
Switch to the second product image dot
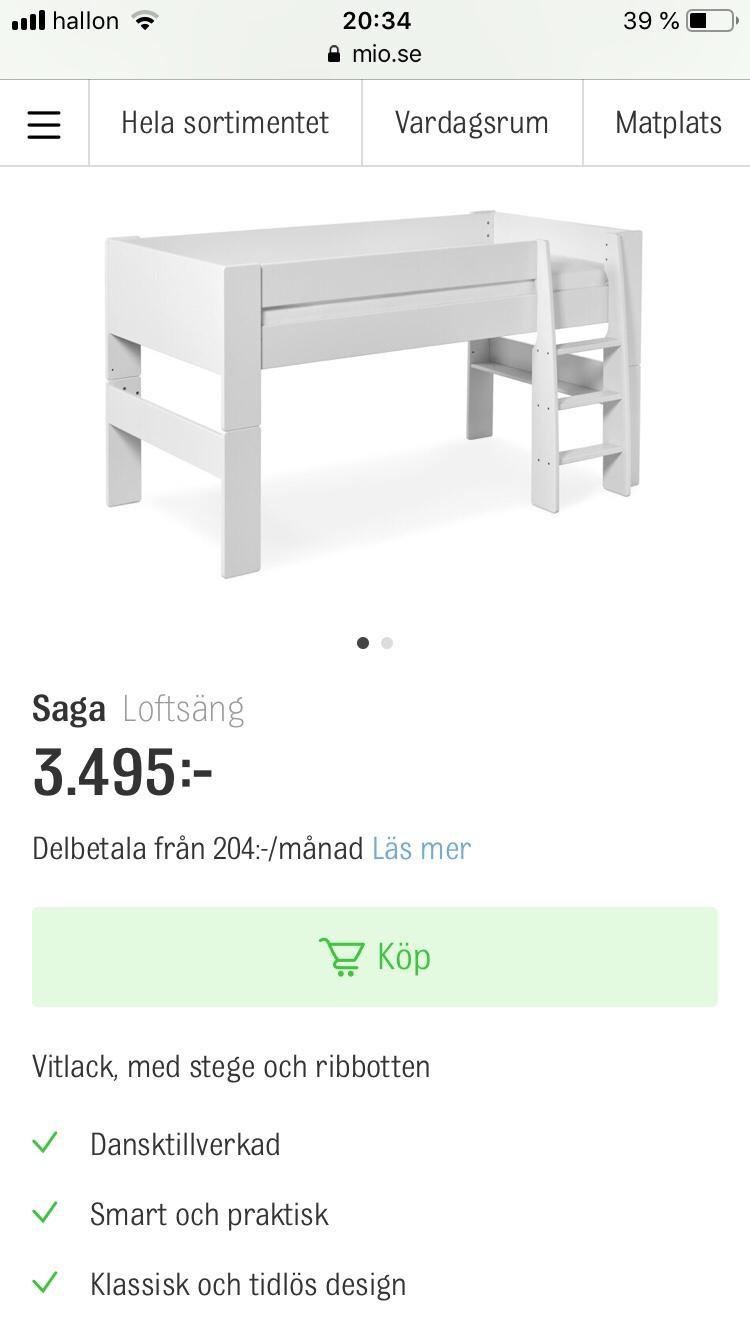tap(387, 643)
